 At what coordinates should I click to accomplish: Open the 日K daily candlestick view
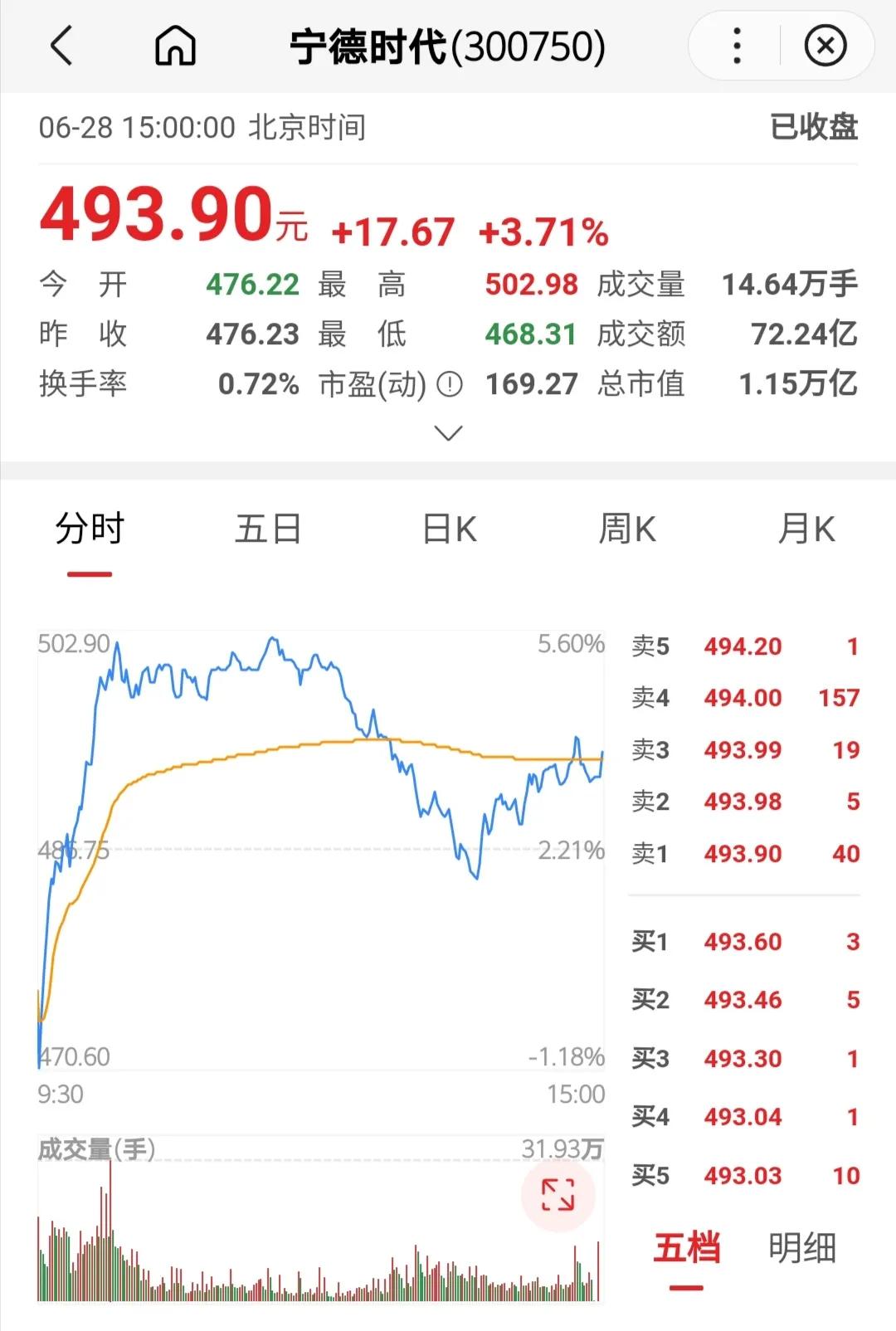[x=448, y=529]
